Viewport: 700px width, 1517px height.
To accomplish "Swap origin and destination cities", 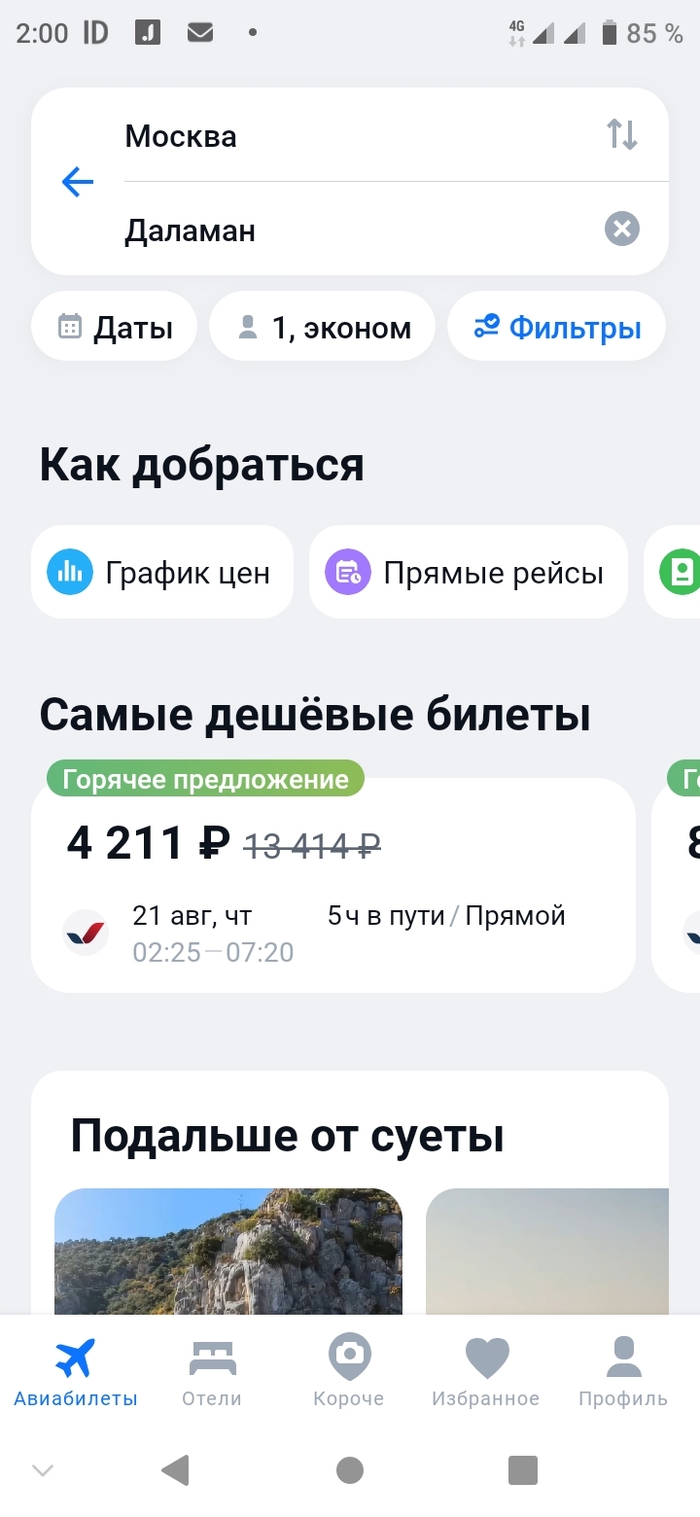I will pos(622,134).
